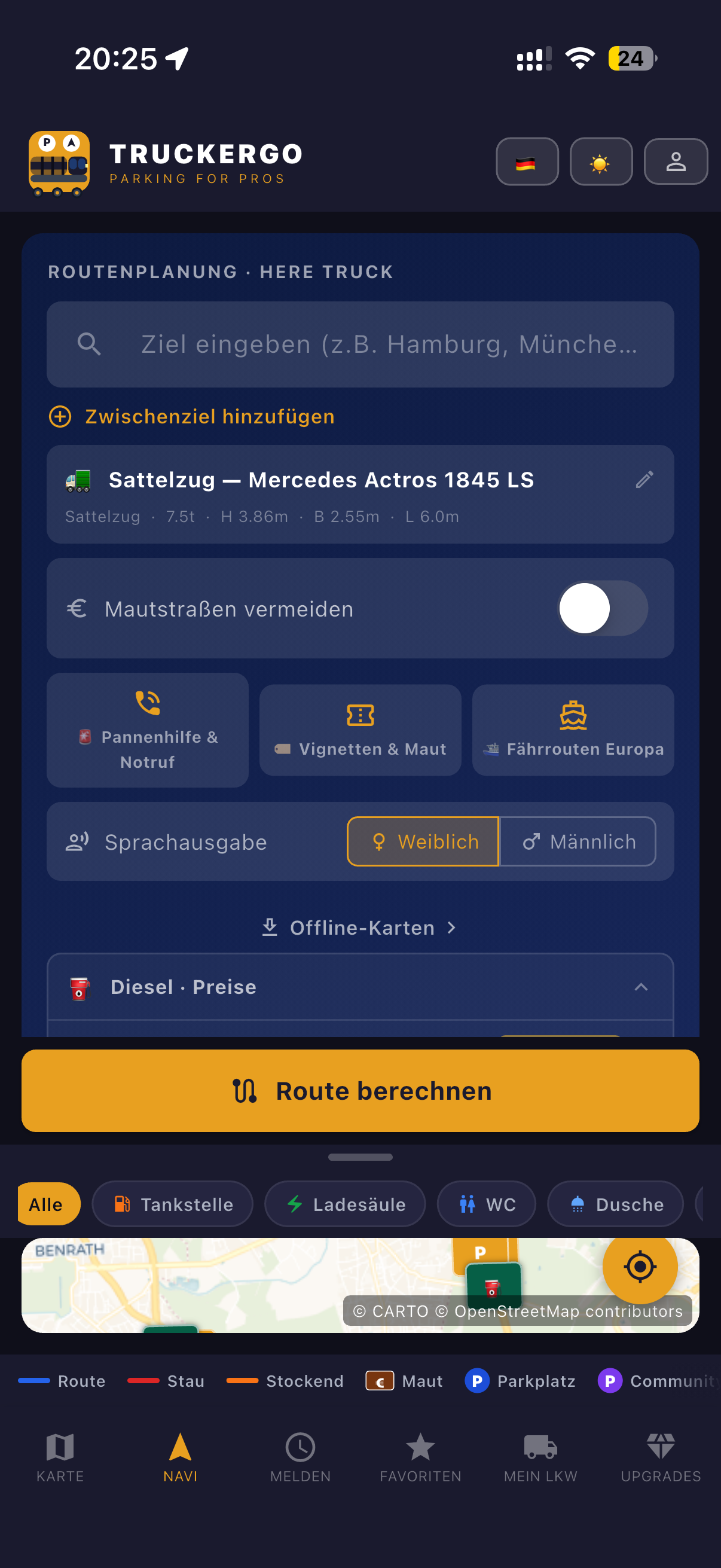Tap the destination search field
This screenshot has height=1568, width=721.
pos(360,344)
